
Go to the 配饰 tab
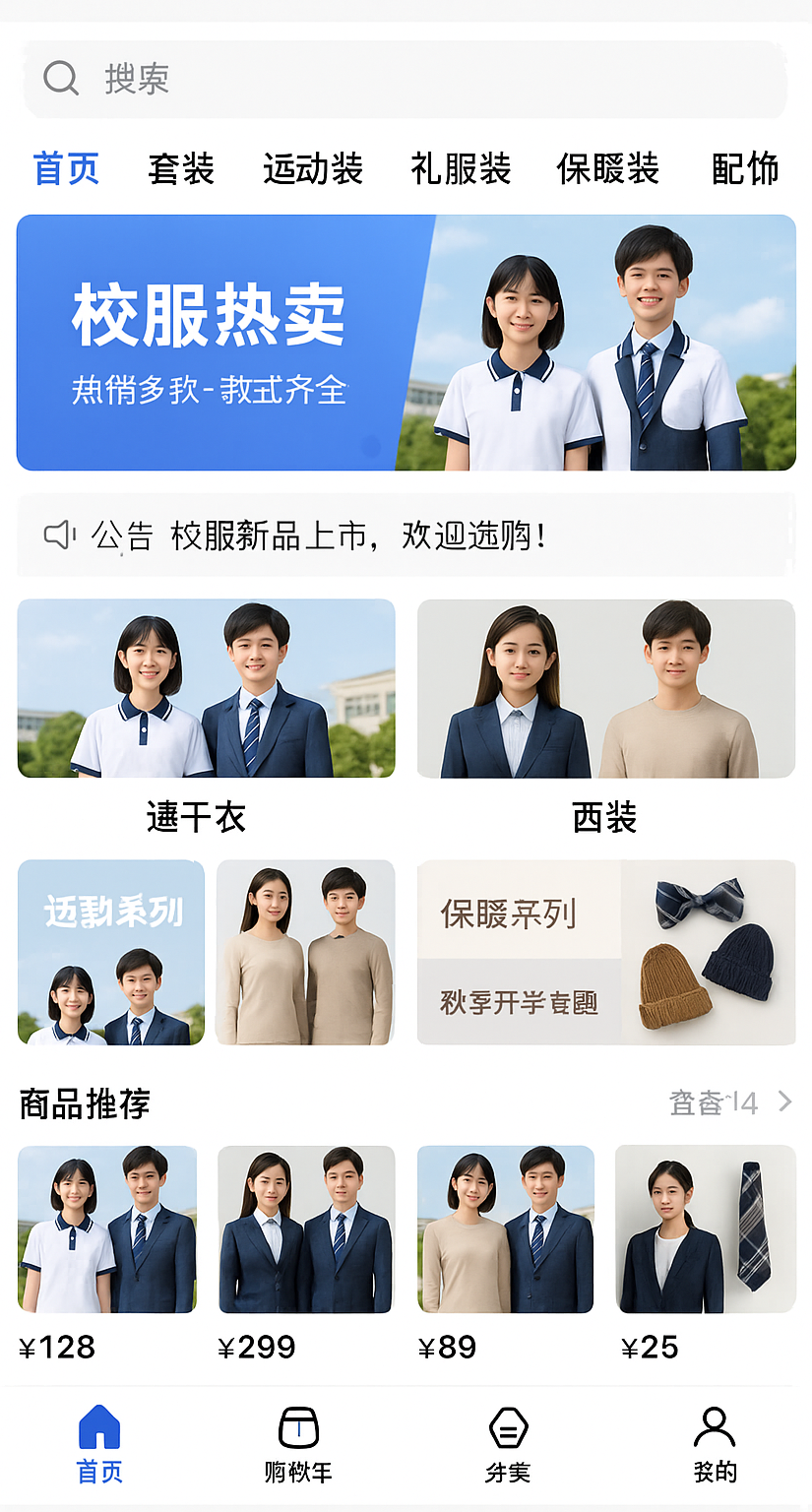[x=745, y=168]
